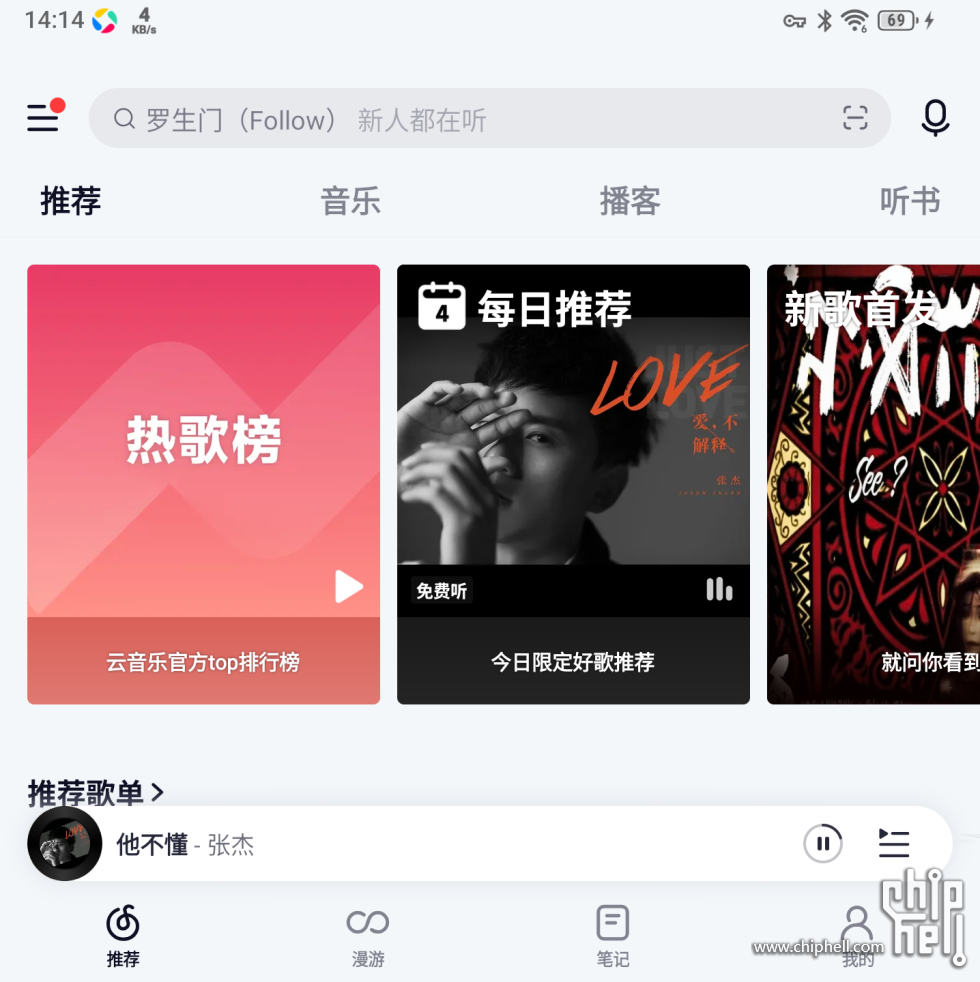Screen dimensions: 980x982
Task: Tap the scan QR code icon in search bar
Action: click(x=855, y=118)
